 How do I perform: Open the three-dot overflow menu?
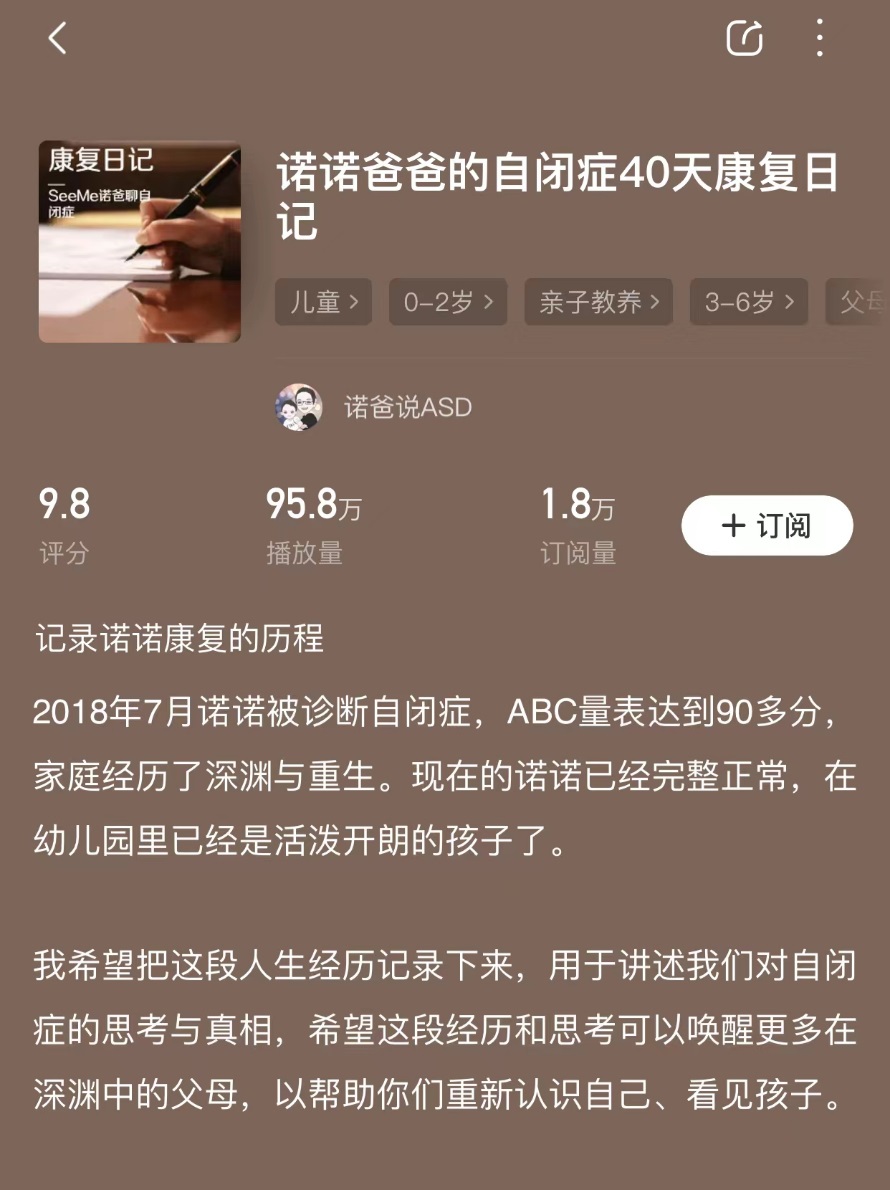pyautogui.click(x=819, y=39)
